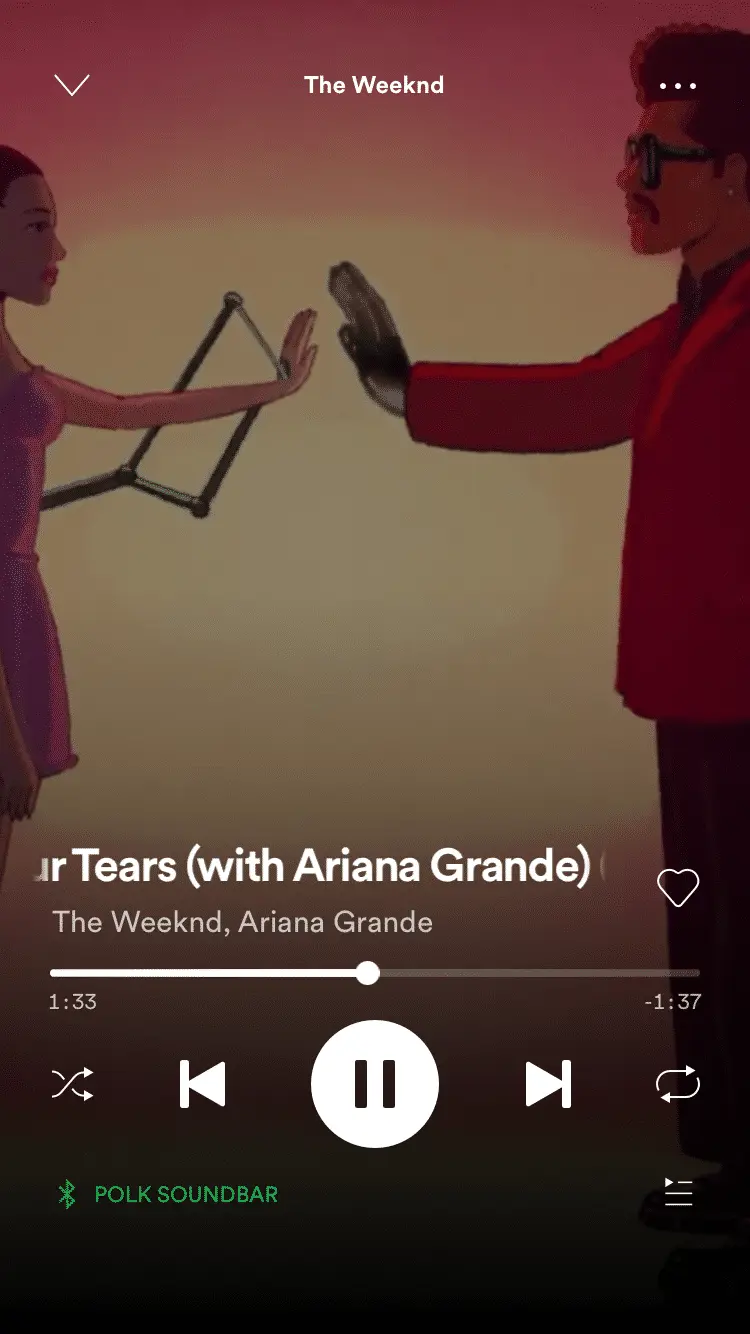Like the song with the heart icon

coord(677,887)
